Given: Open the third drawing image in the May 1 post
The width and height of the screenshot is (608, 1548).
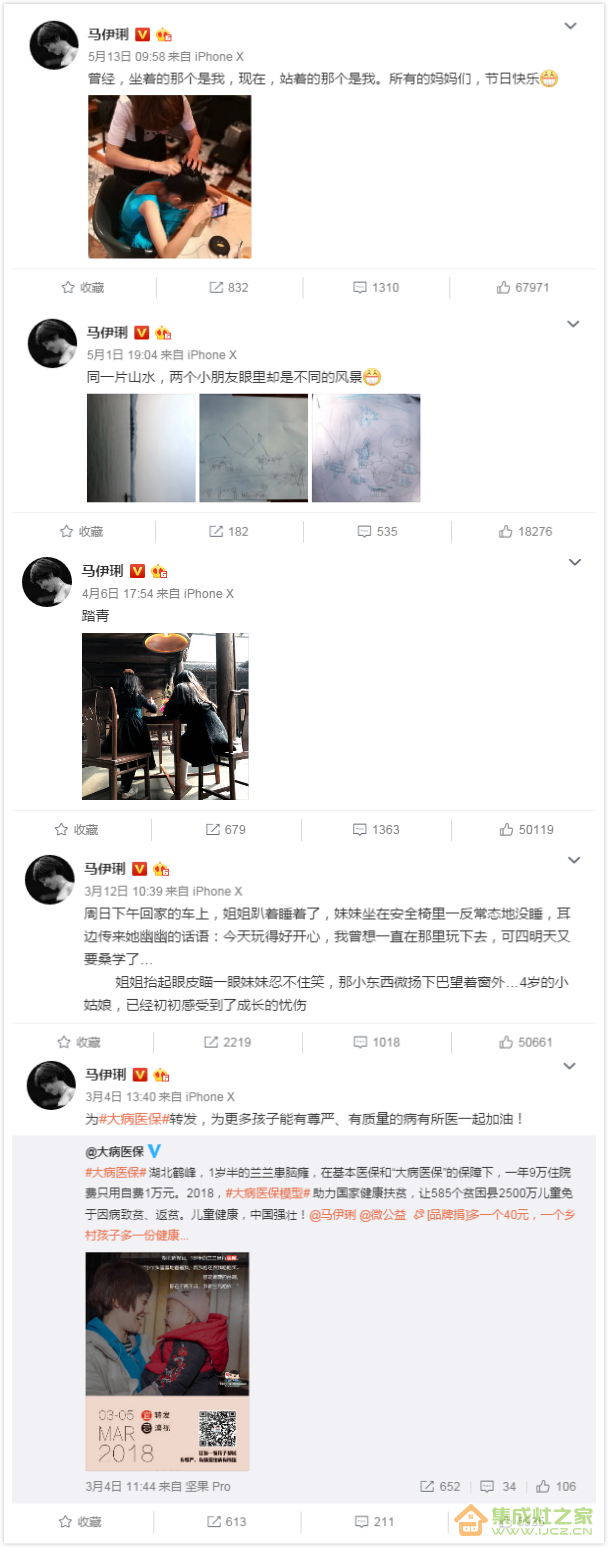Looking at the screenshot, I should click(366, 448).
